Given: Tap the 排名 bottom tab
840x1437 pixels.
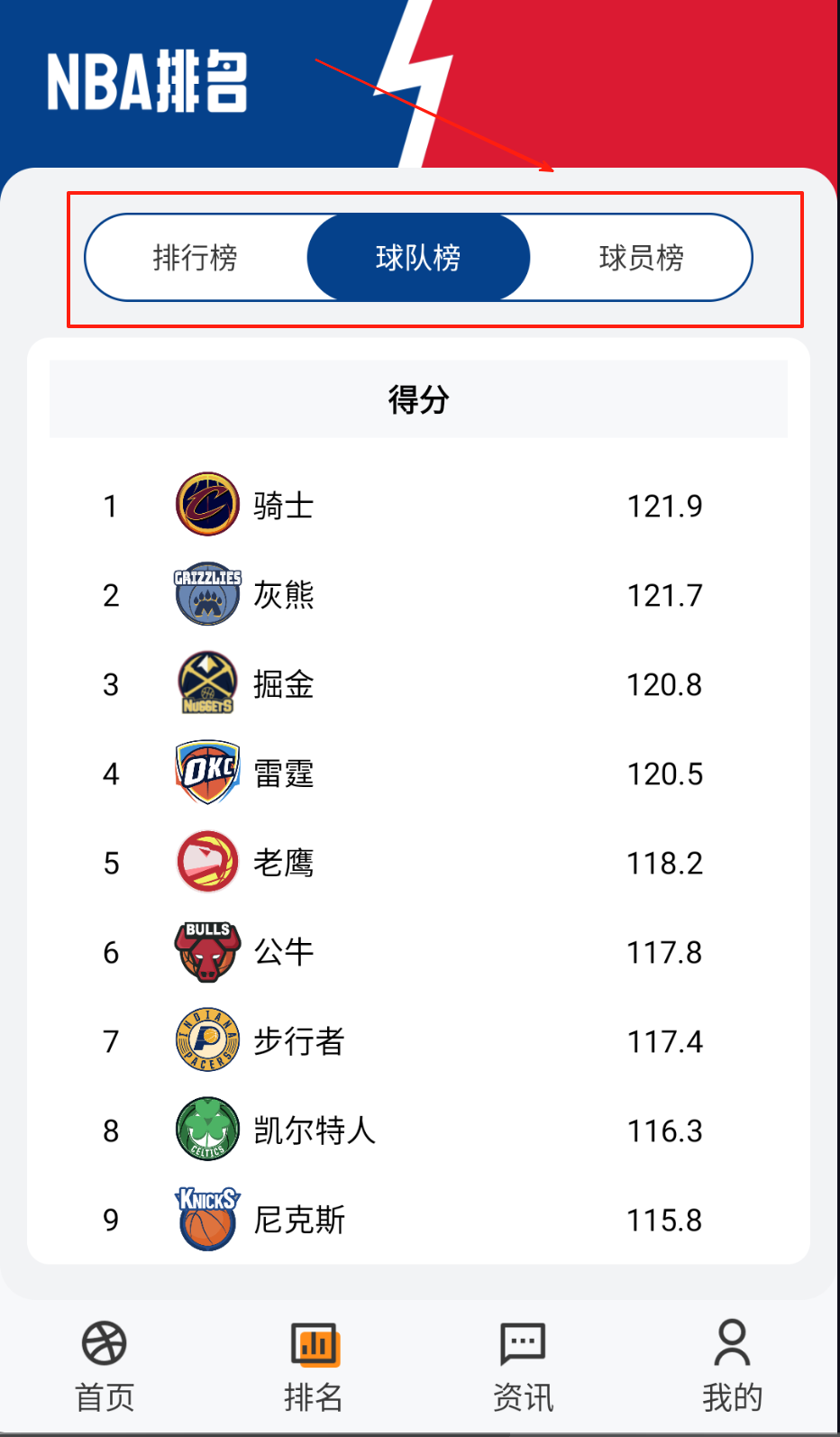Looking at the screenshot, I should point(314,1366).
